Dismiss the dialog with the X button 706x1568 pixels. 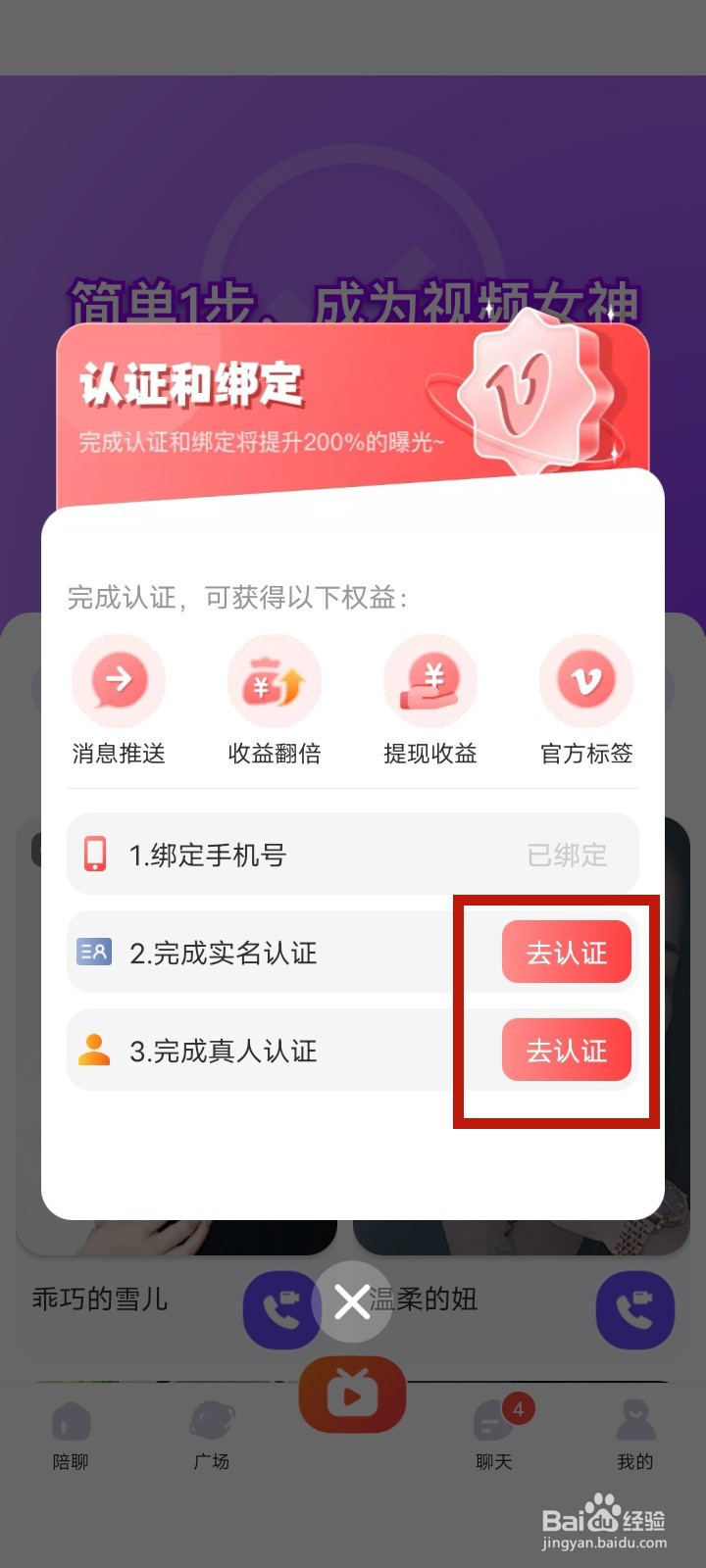coord(353,1303)
